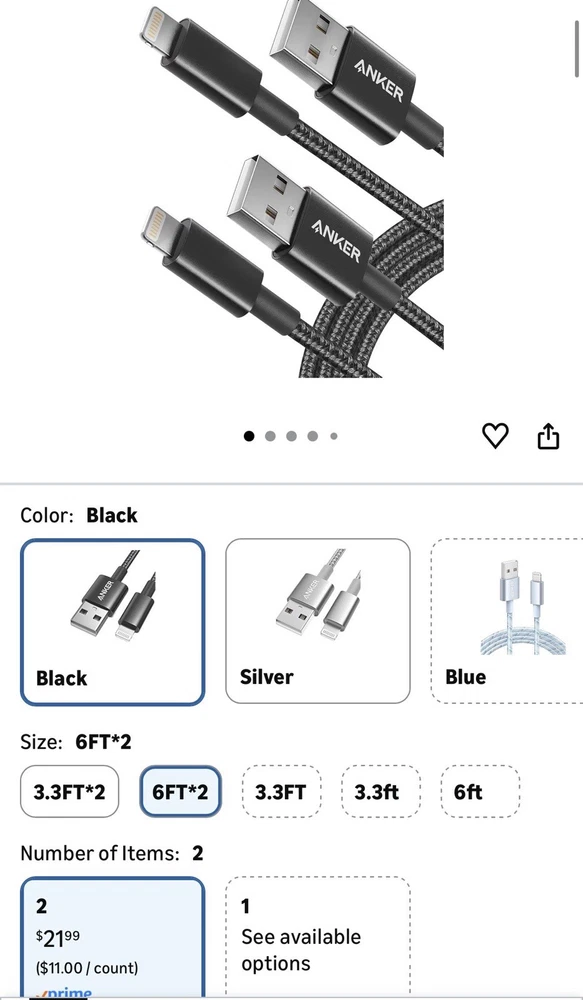The image size is (583, 1000).
Task: Select 2 items for $21.99
Action: [x=113, y=938]
